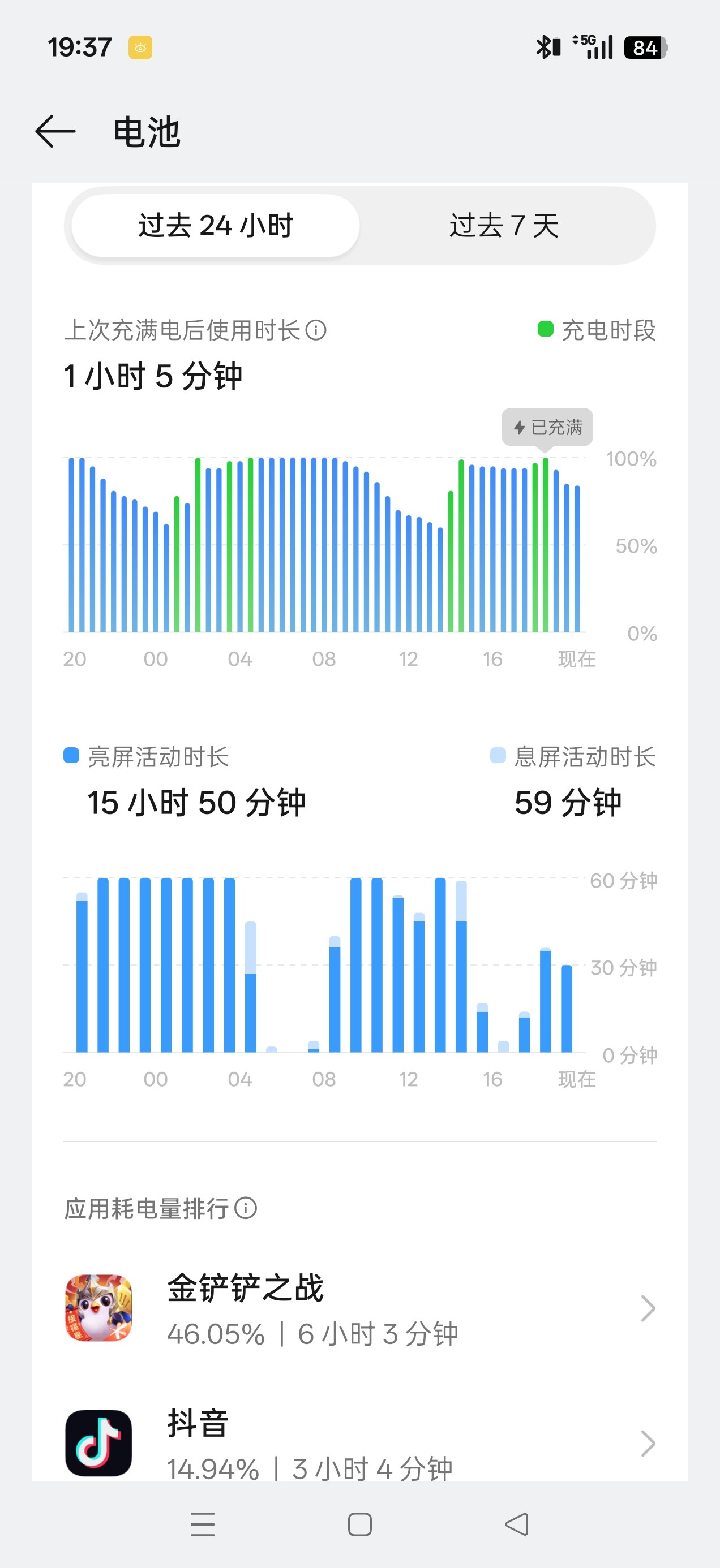Show info about 上次充满电后使用时长

click(x=316, y=330)
